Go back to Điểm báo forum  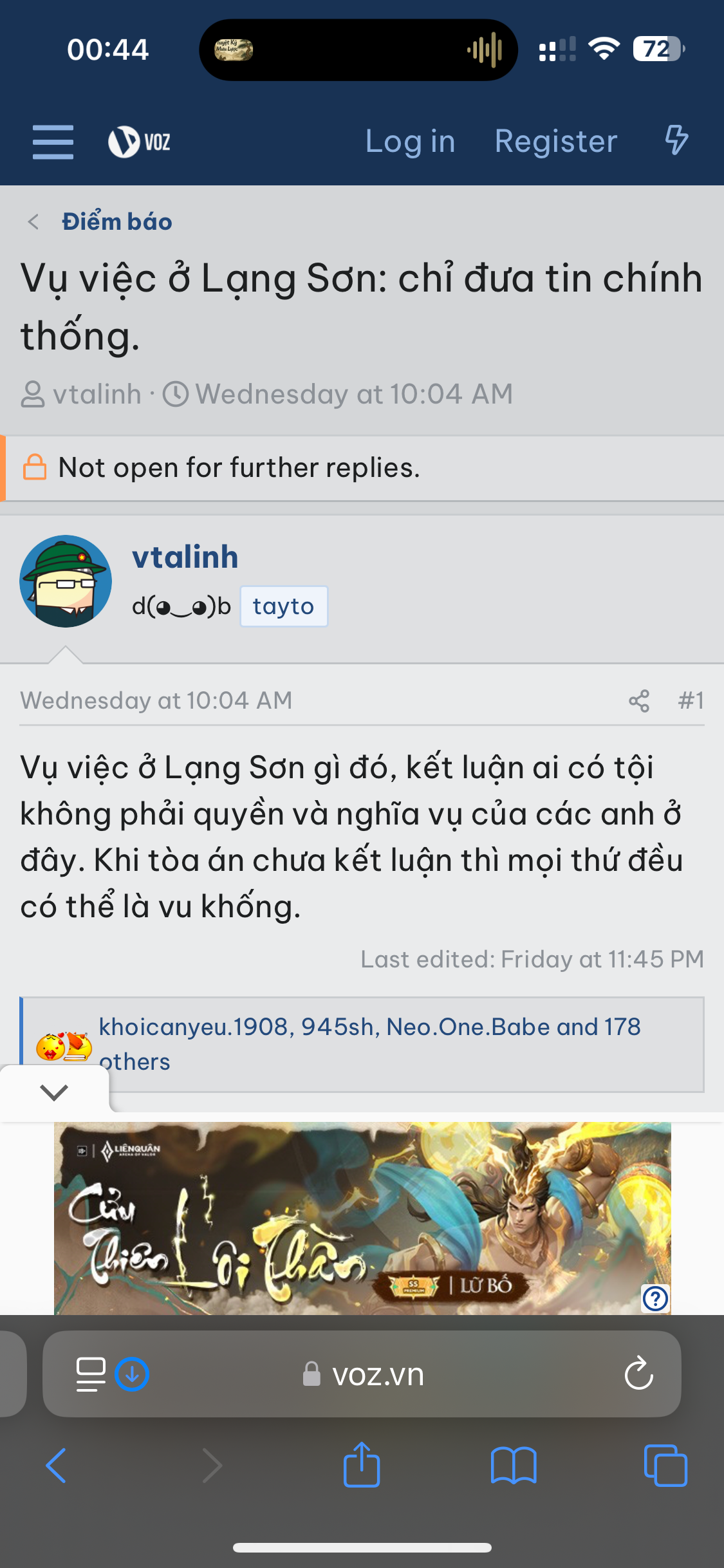pyautogui.click(x=116, y=222)
